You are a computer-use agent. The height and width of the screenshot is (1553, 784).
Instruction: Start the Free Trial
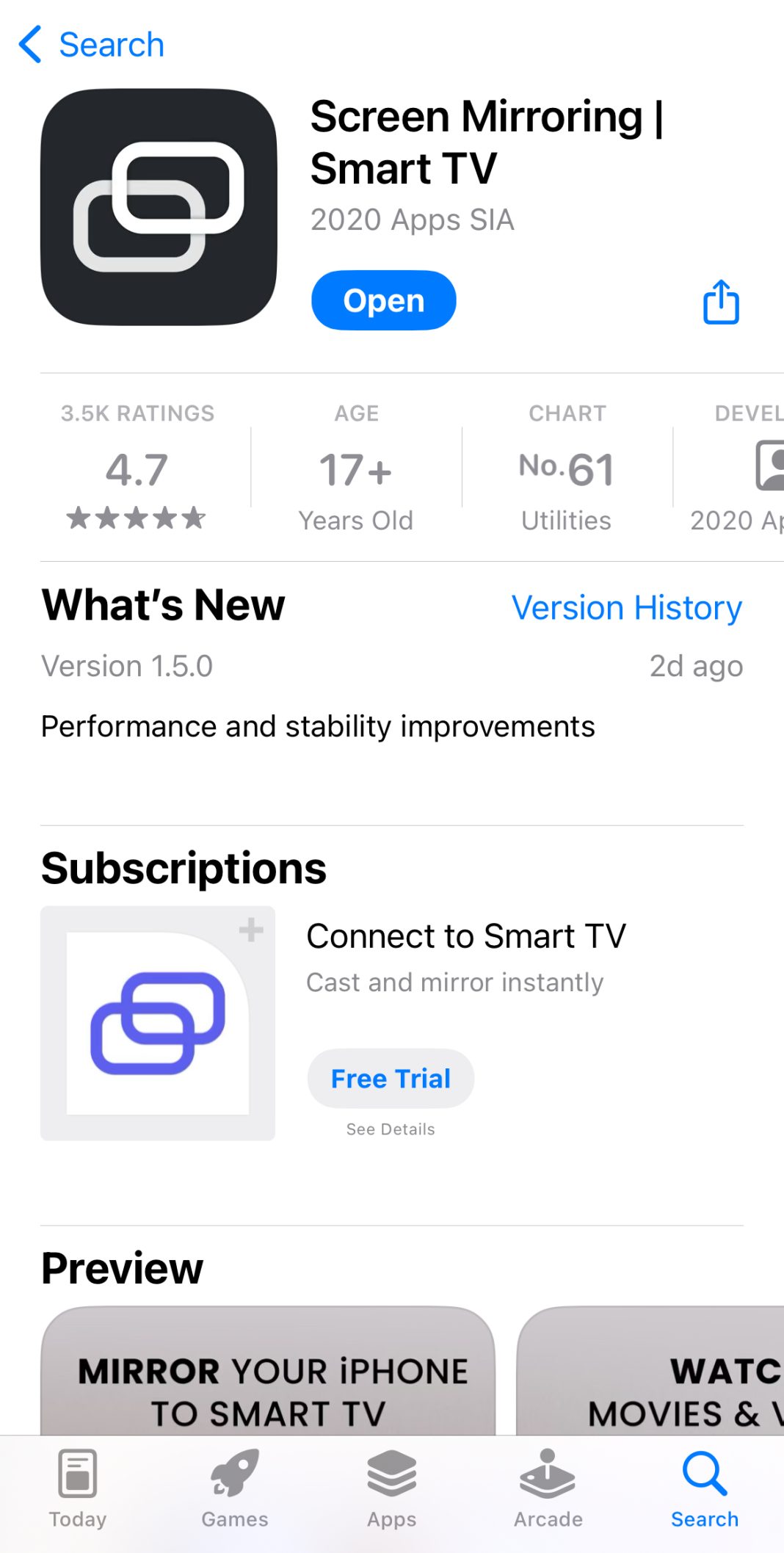[390, 1078]
